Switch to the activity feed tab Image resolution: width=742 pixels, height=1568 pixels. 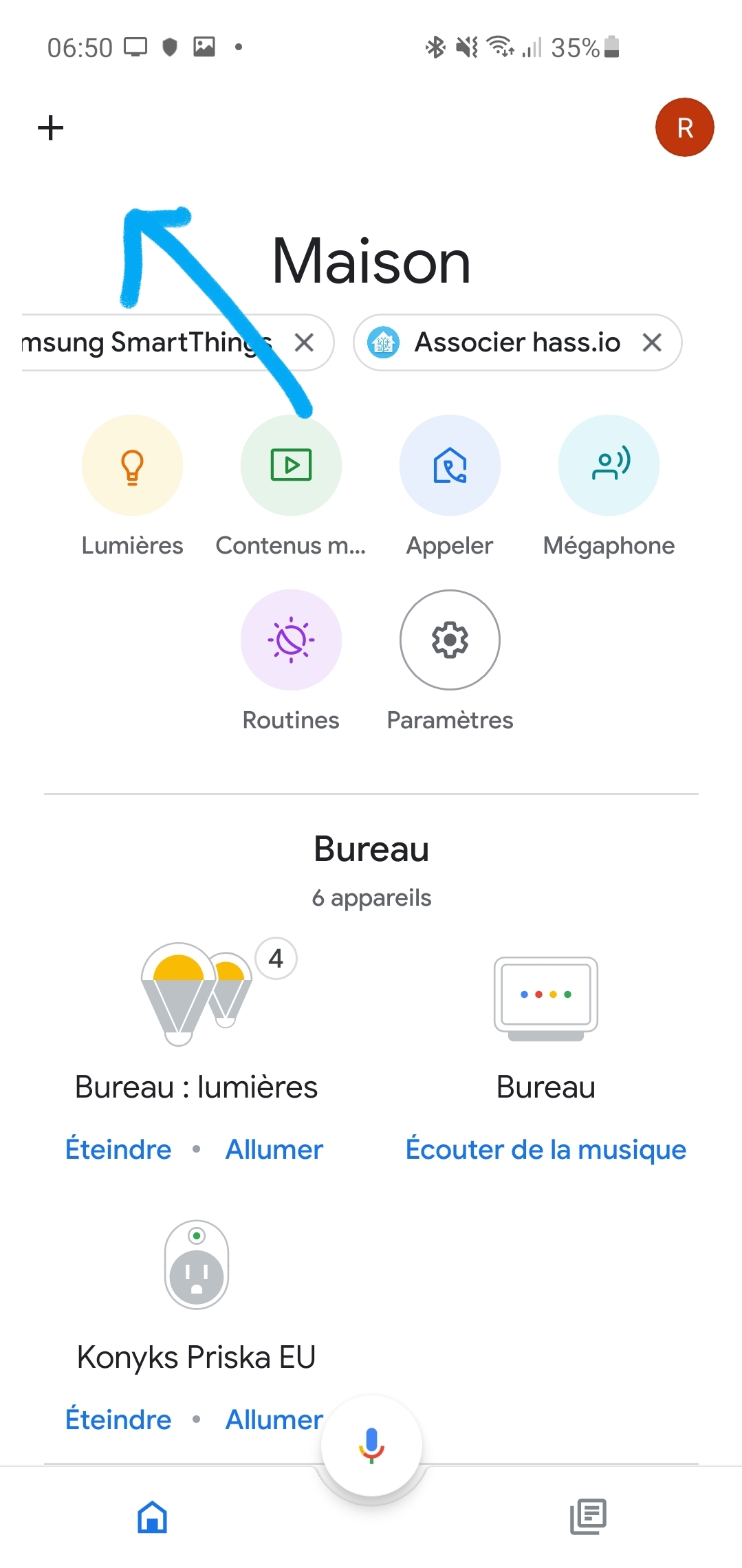[x=588, y=1516]
